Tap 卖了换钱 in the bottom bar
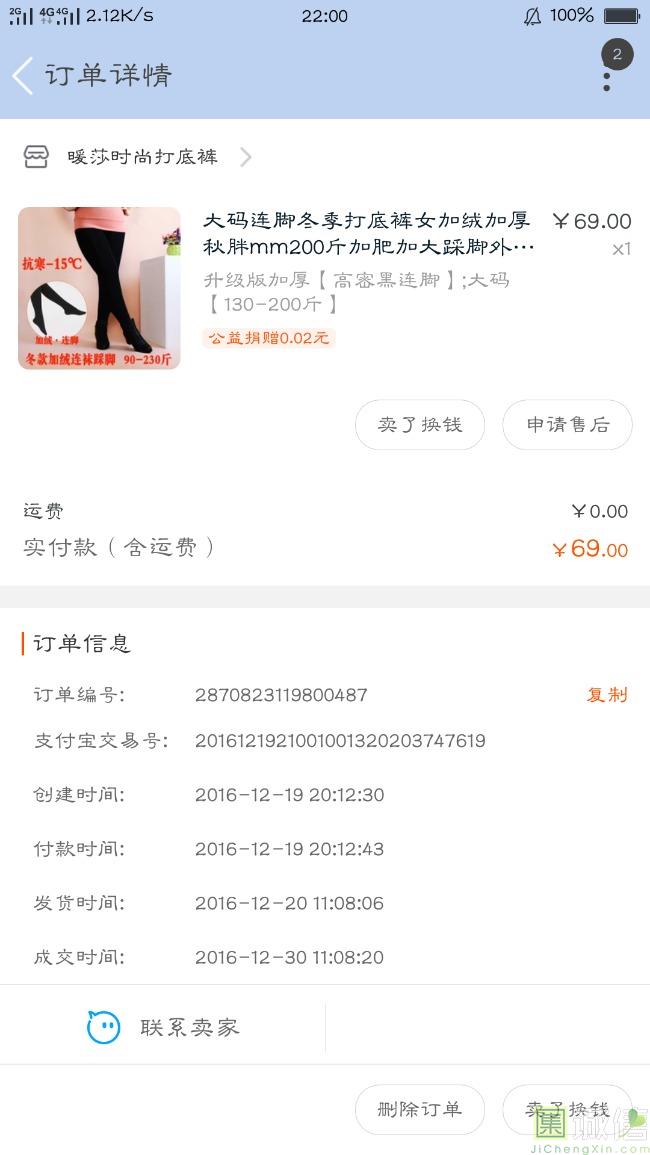Viewport: 650px width, 1155px height. coord(567,1109)
